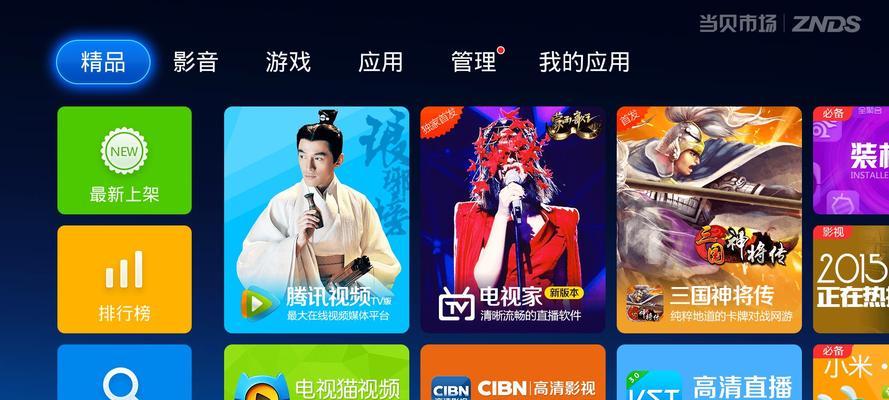Open the 高清直播 app card
The image size is (889, 400).
pos(708,375)
